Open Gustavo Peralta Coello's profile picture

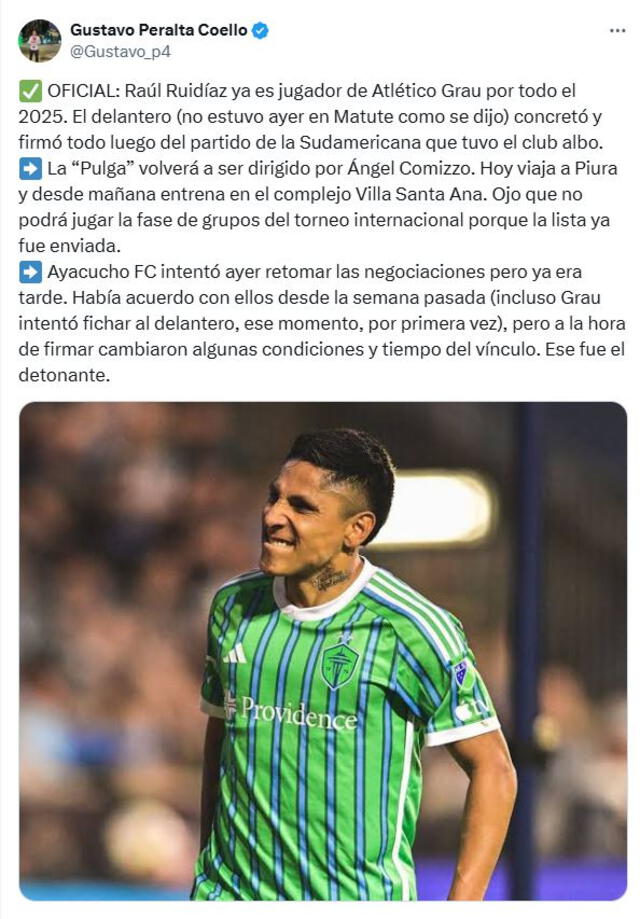tap(39, 40)
